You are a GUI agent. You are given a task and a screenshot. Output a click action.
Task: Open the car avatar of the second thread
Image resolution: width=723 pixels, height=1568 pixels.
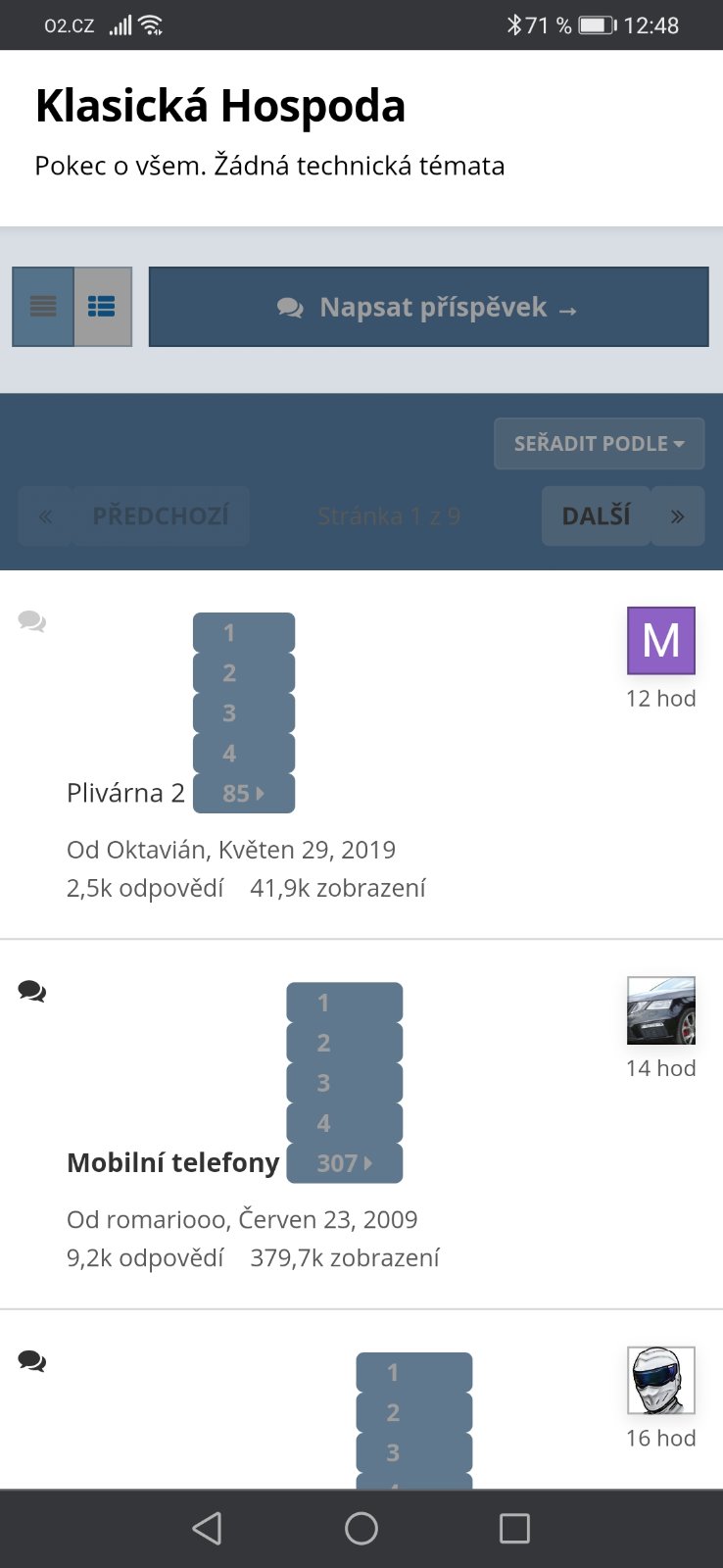pos(660,1010)
